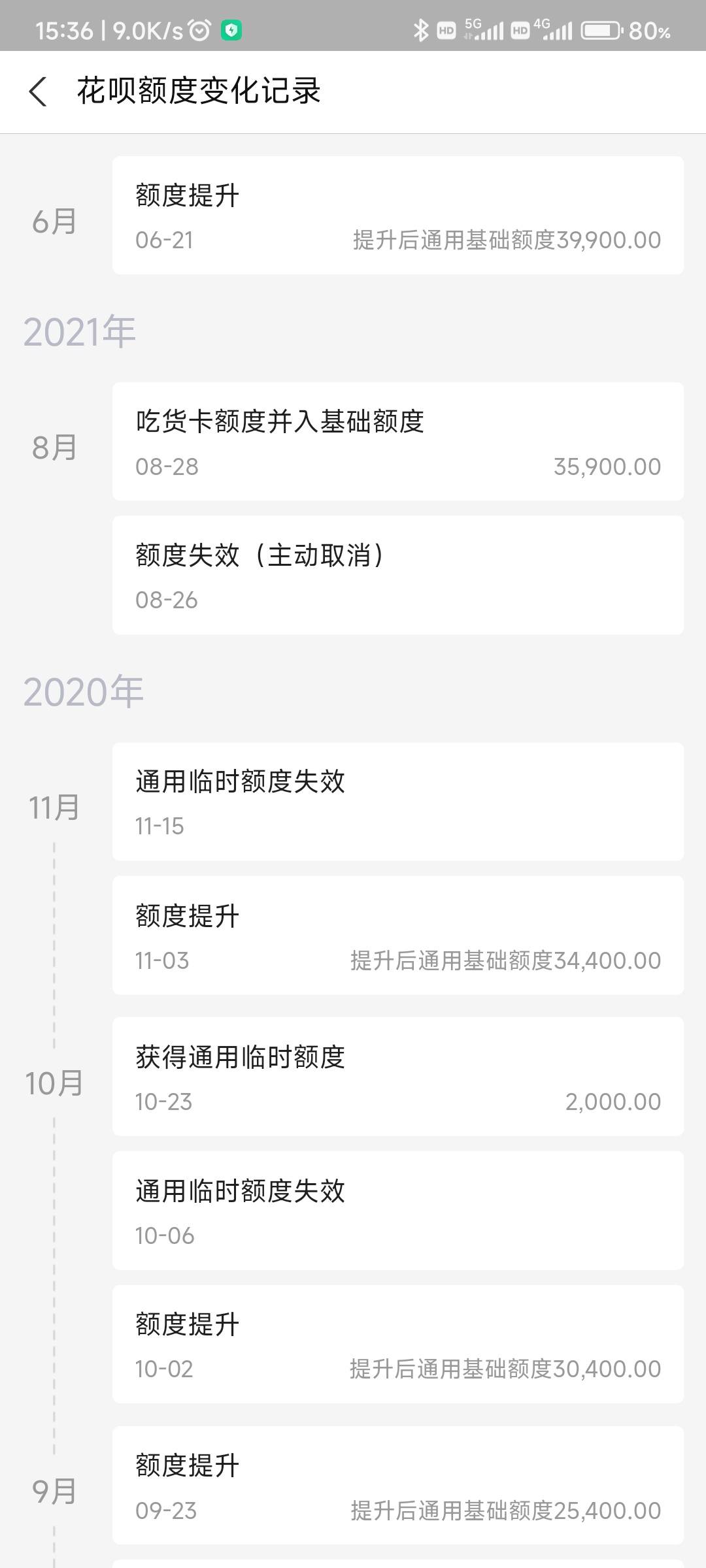
Task: Go back from 花呗额度变化记录 page
Action: pos(38,91)
